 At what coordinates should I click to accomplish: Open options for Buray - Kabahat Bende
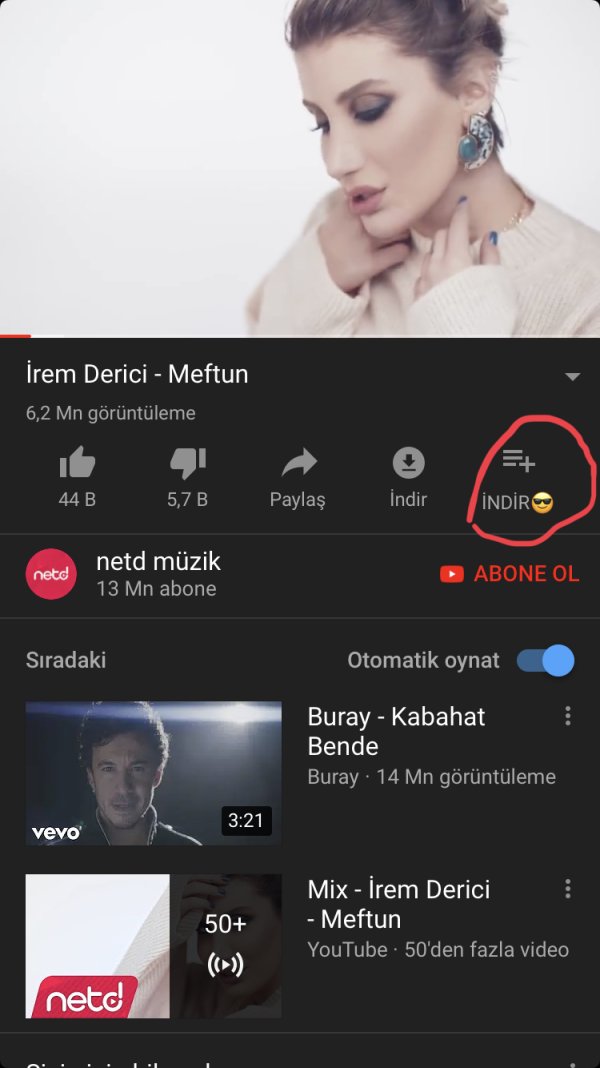(568, 716)
